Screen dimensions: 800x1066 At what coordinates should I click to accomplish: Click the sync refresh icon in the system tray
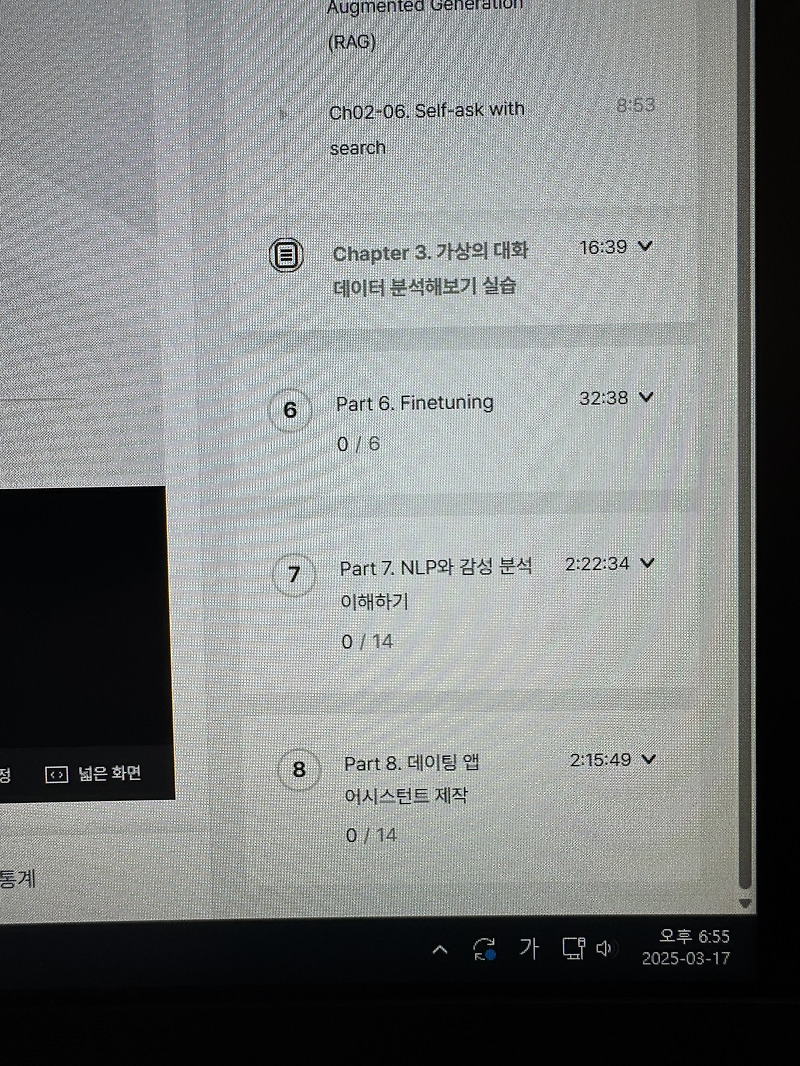[x=486, y=946]
